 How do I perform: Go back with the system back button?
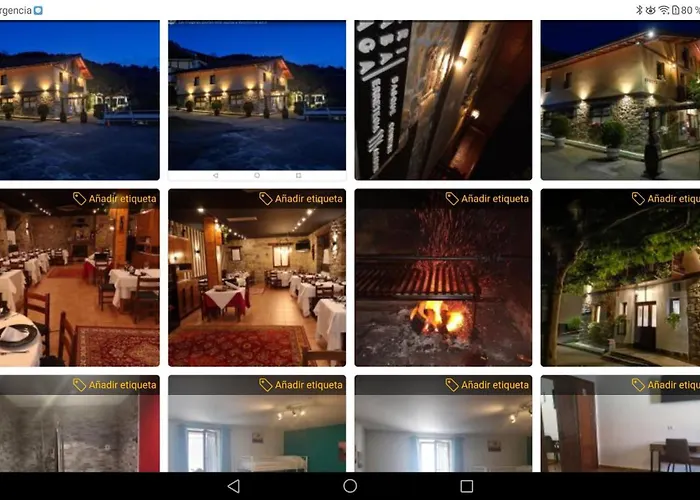click(x=233, y=486)
